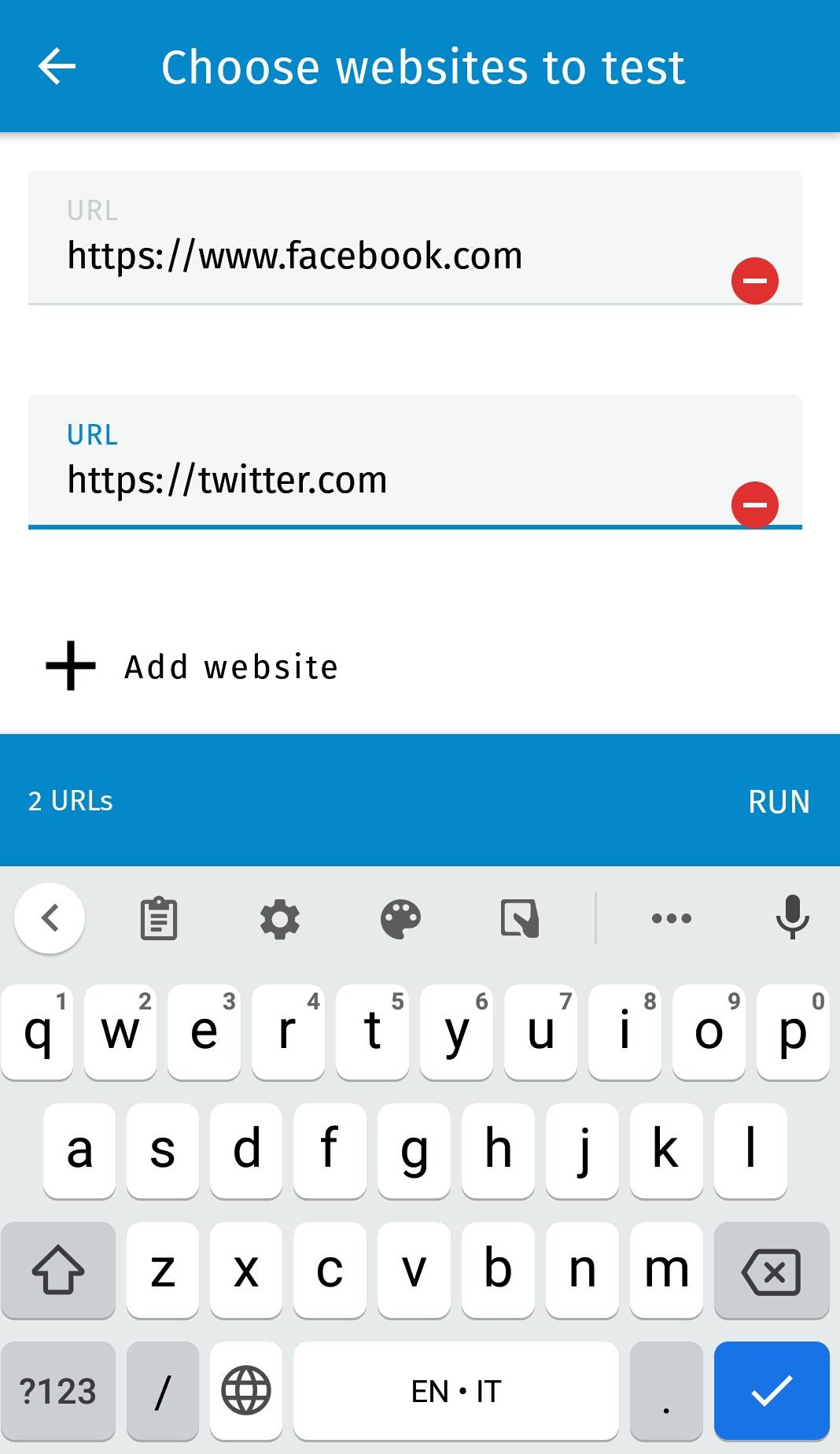Open keyboard settings gear

[x=280, y=918]
